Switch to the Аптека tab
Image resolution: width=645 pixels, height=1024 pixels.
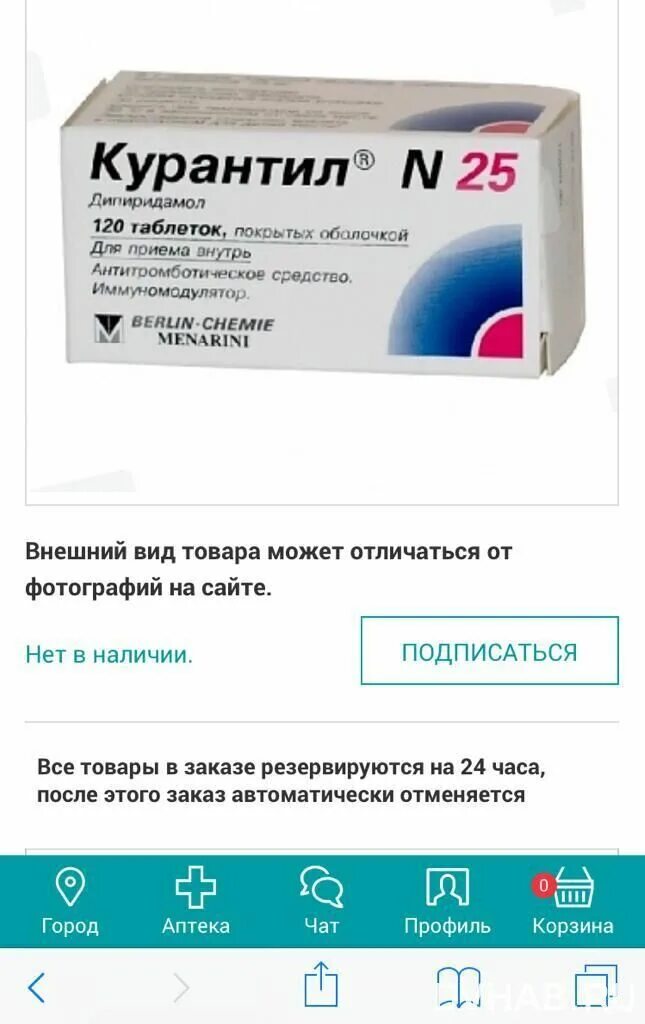tap(196, 901)
